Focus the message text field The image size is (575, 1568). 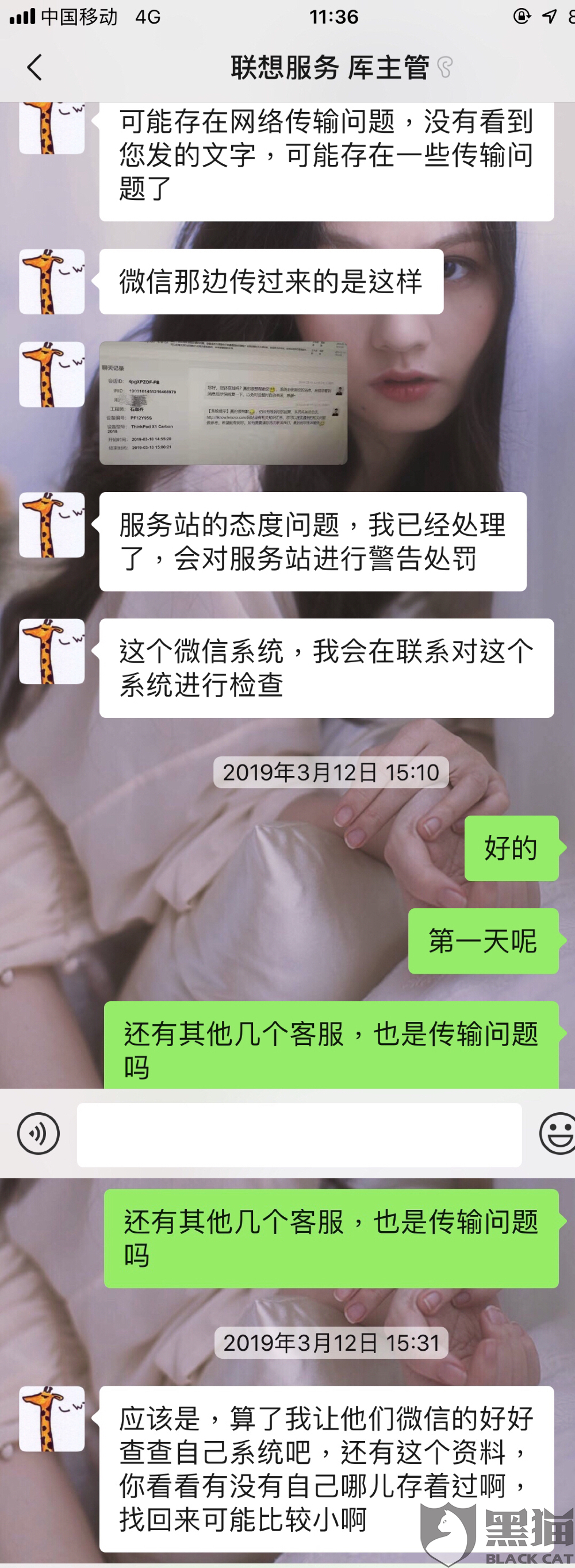pyautogui.click(x=298, y=1135)
